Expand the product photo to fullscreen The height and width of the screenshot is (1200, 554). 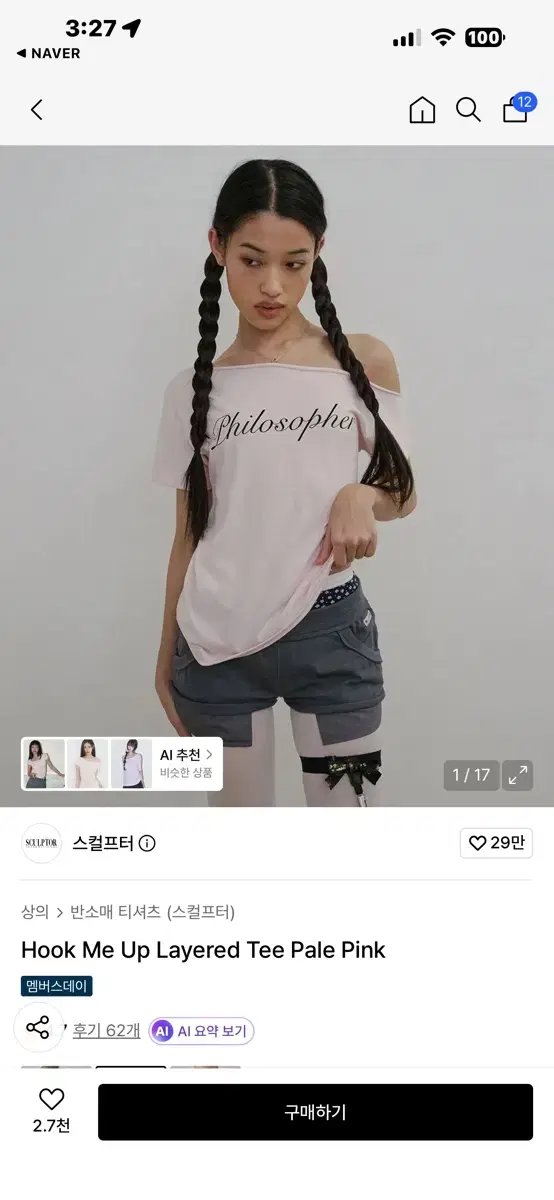[517, 775]
